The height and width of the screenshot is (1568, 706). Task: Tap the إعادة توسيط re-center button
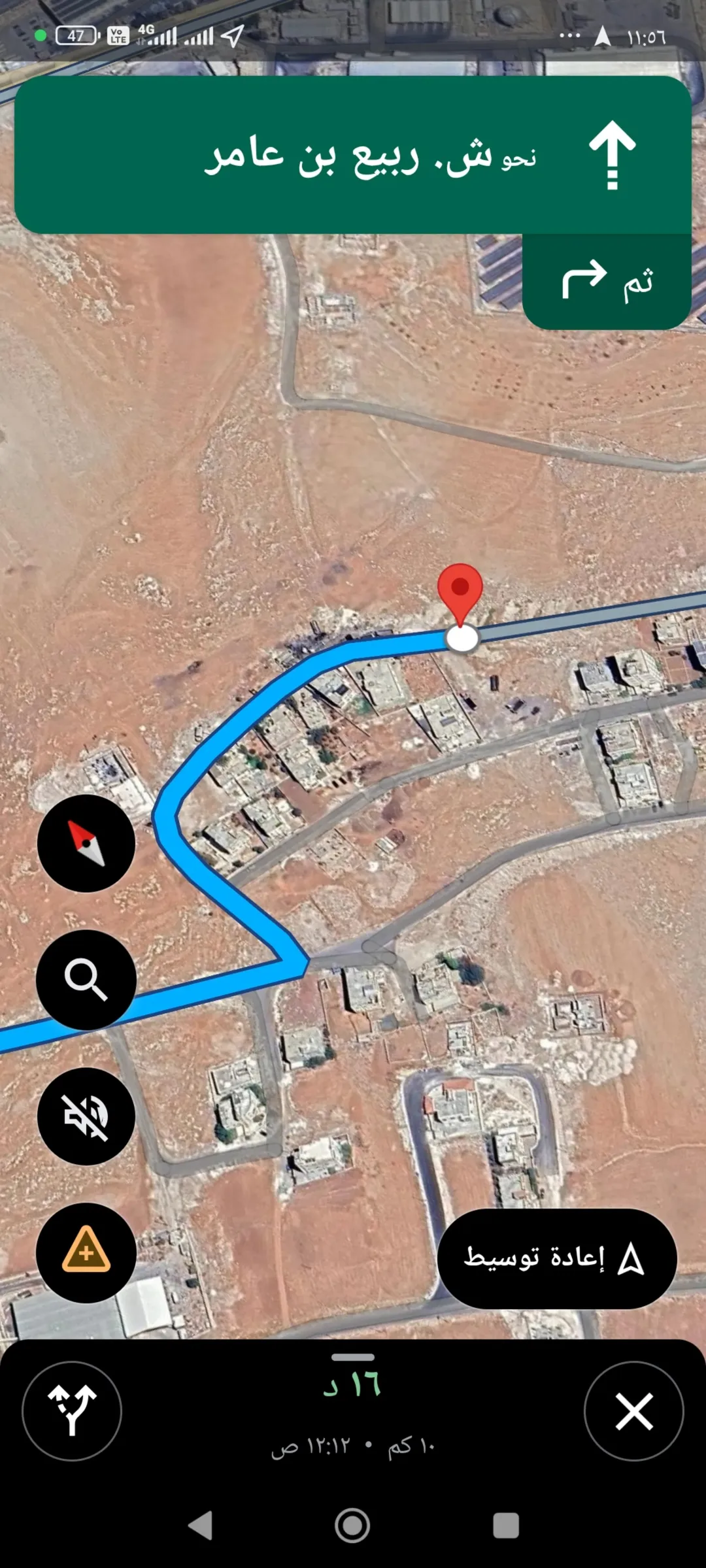(557, 1258)
